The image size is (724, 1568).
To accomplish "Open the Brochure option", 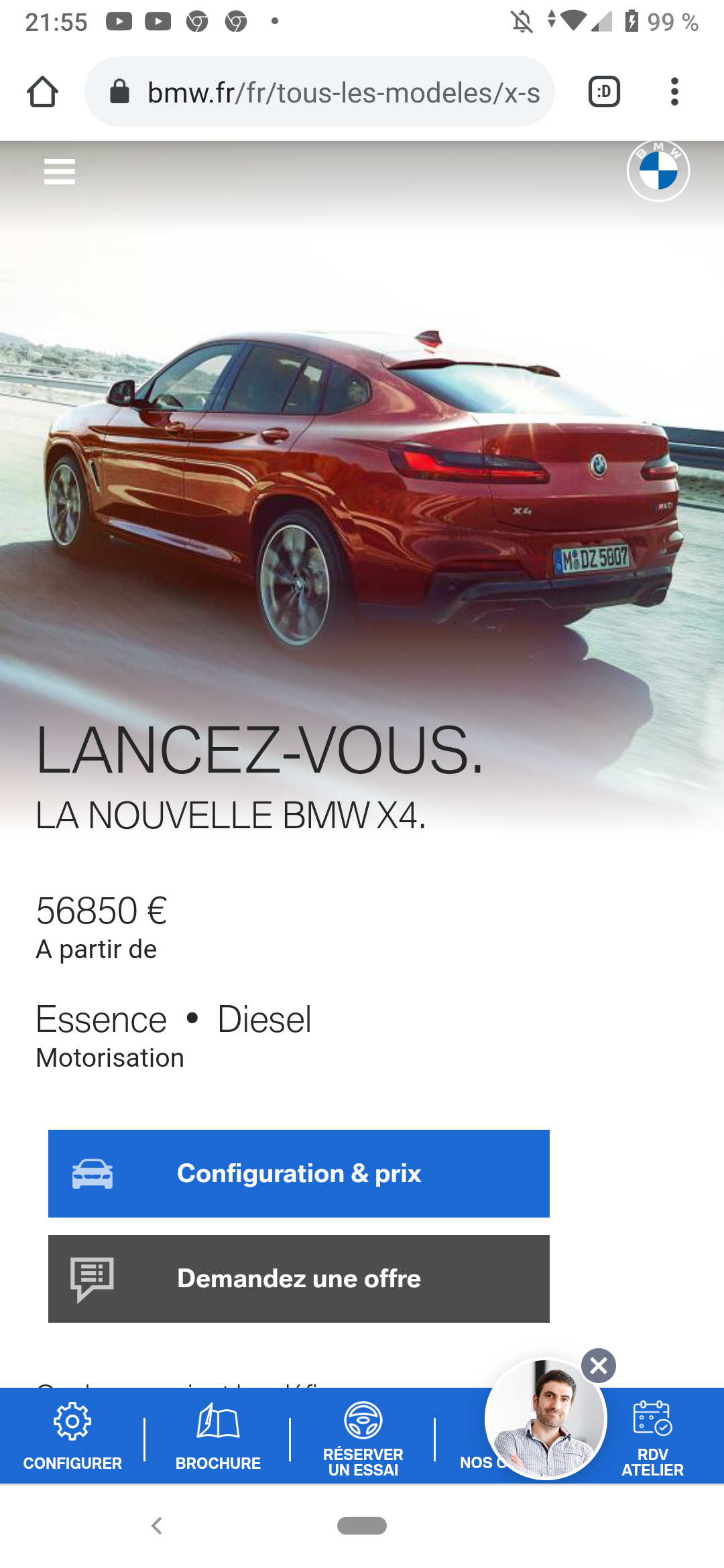I will click(x=218, y=1435).
